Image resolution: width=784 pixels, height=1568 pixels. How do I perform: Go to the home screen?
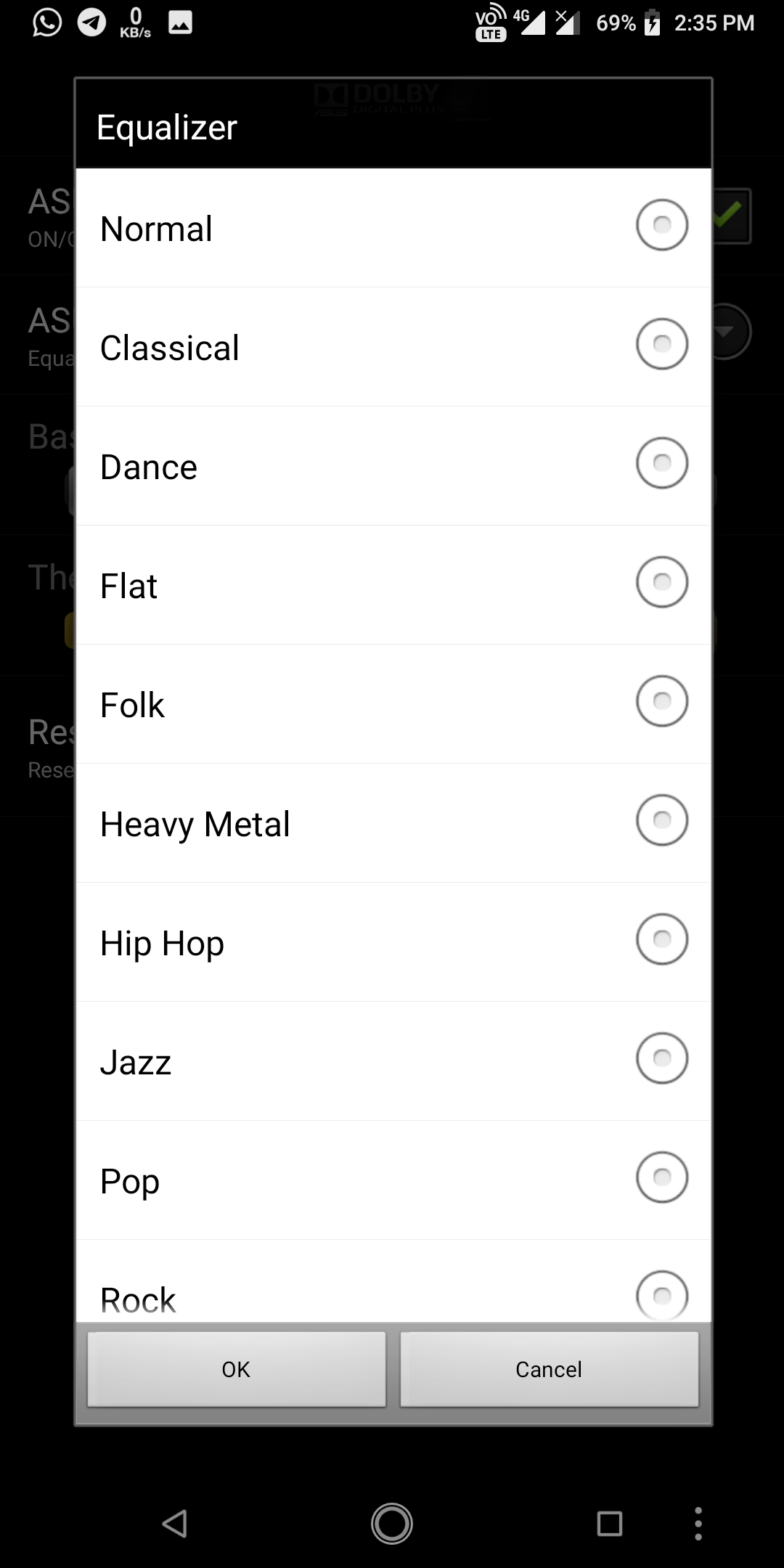[x=392, y=1523]
